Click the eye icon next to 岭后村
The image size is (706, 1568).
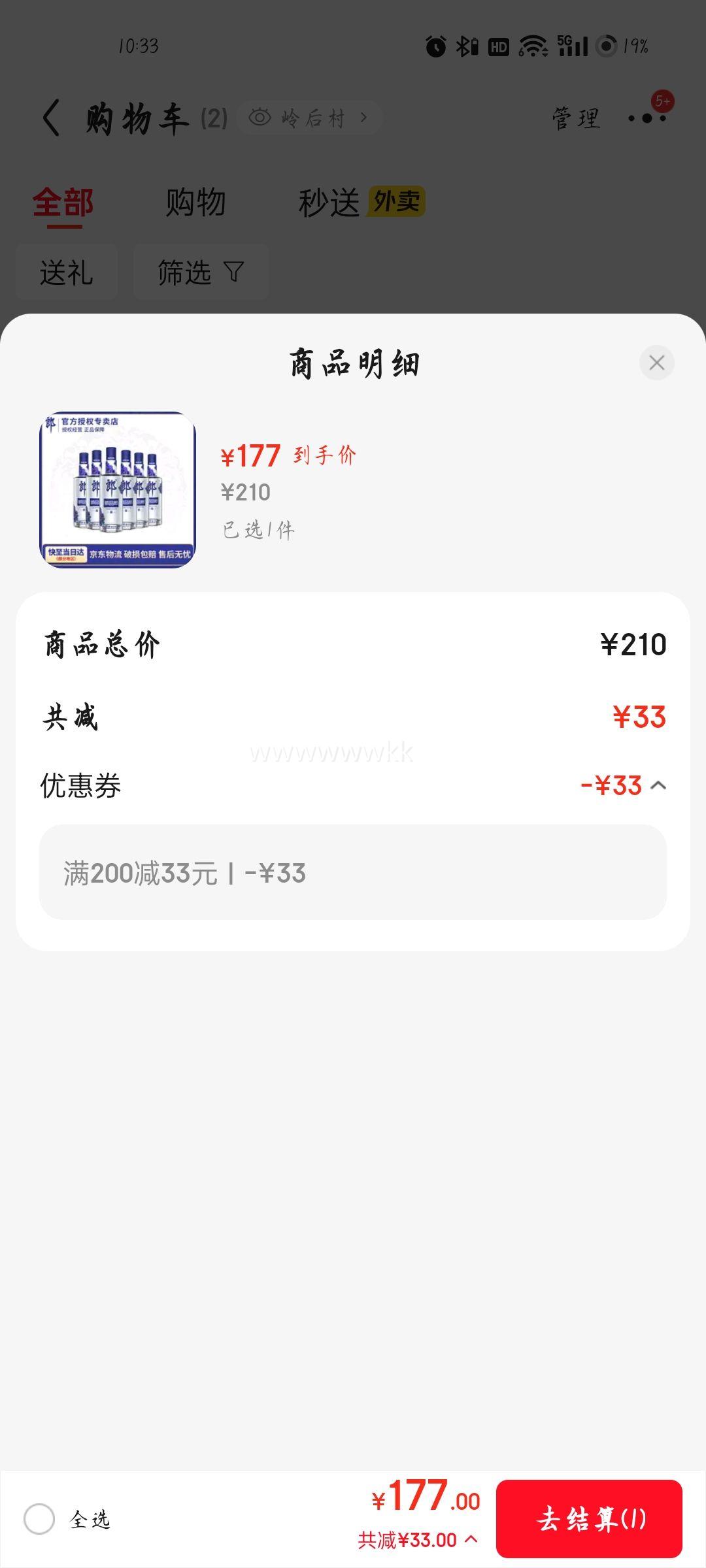261,116
